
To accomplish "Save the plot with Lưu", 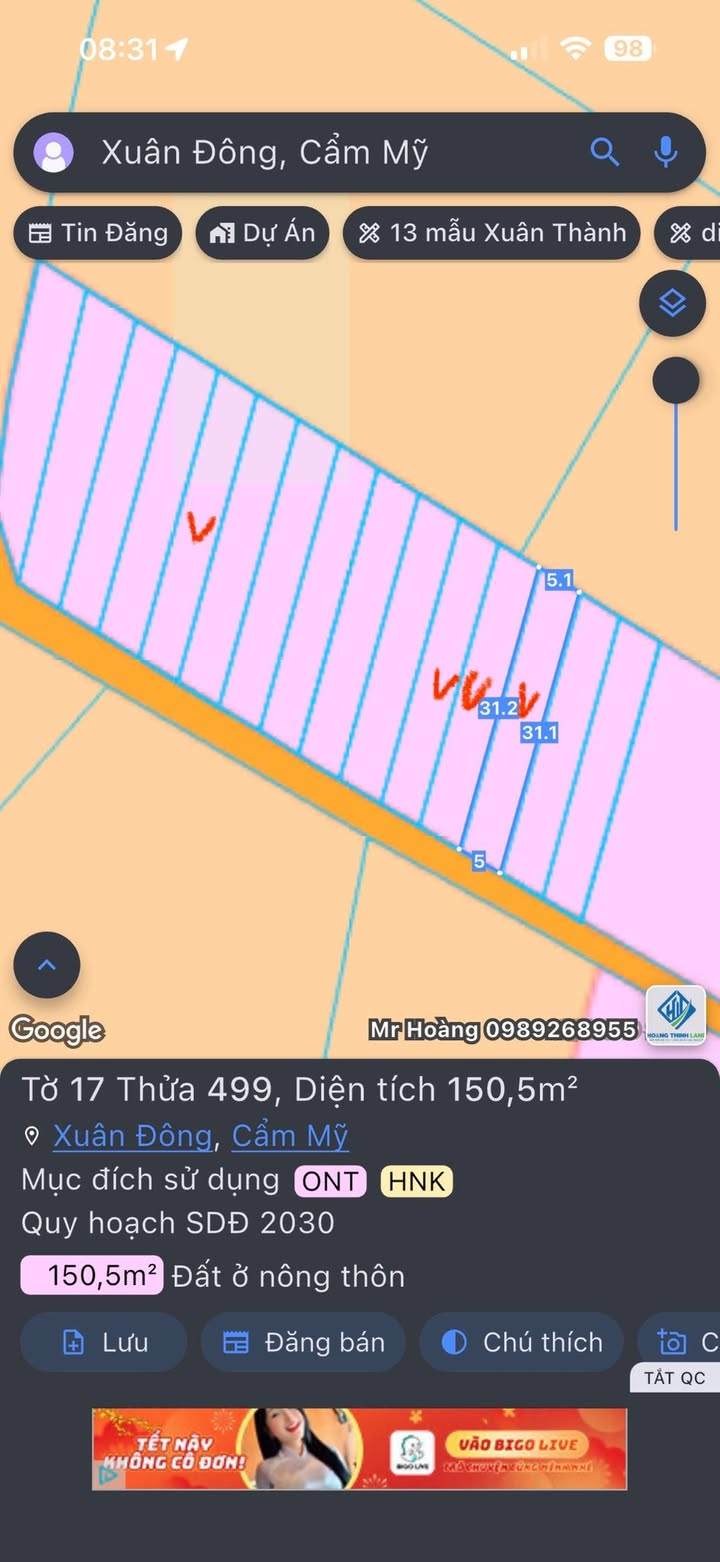I will (103, 1342).
